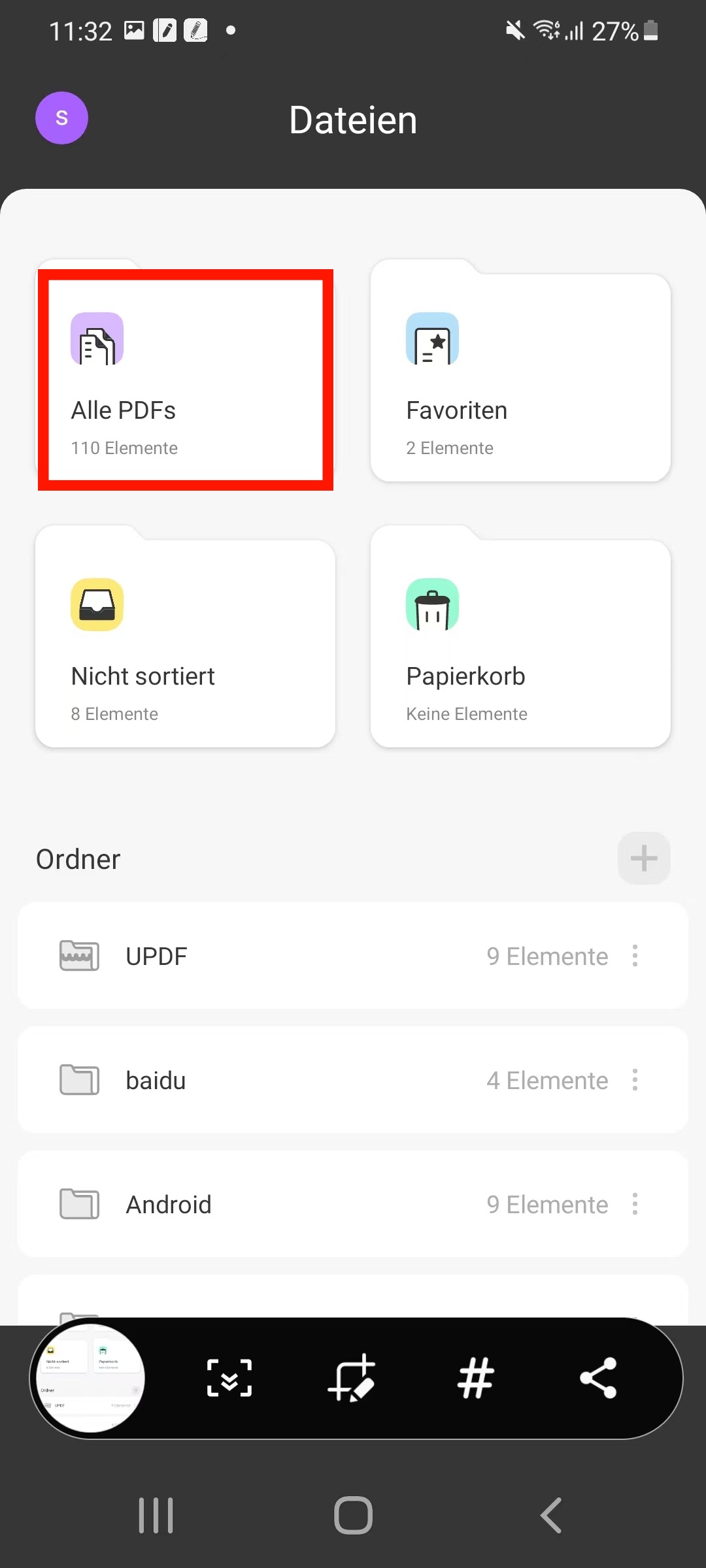Open the options menu for UPDF folder

(635, 956)
